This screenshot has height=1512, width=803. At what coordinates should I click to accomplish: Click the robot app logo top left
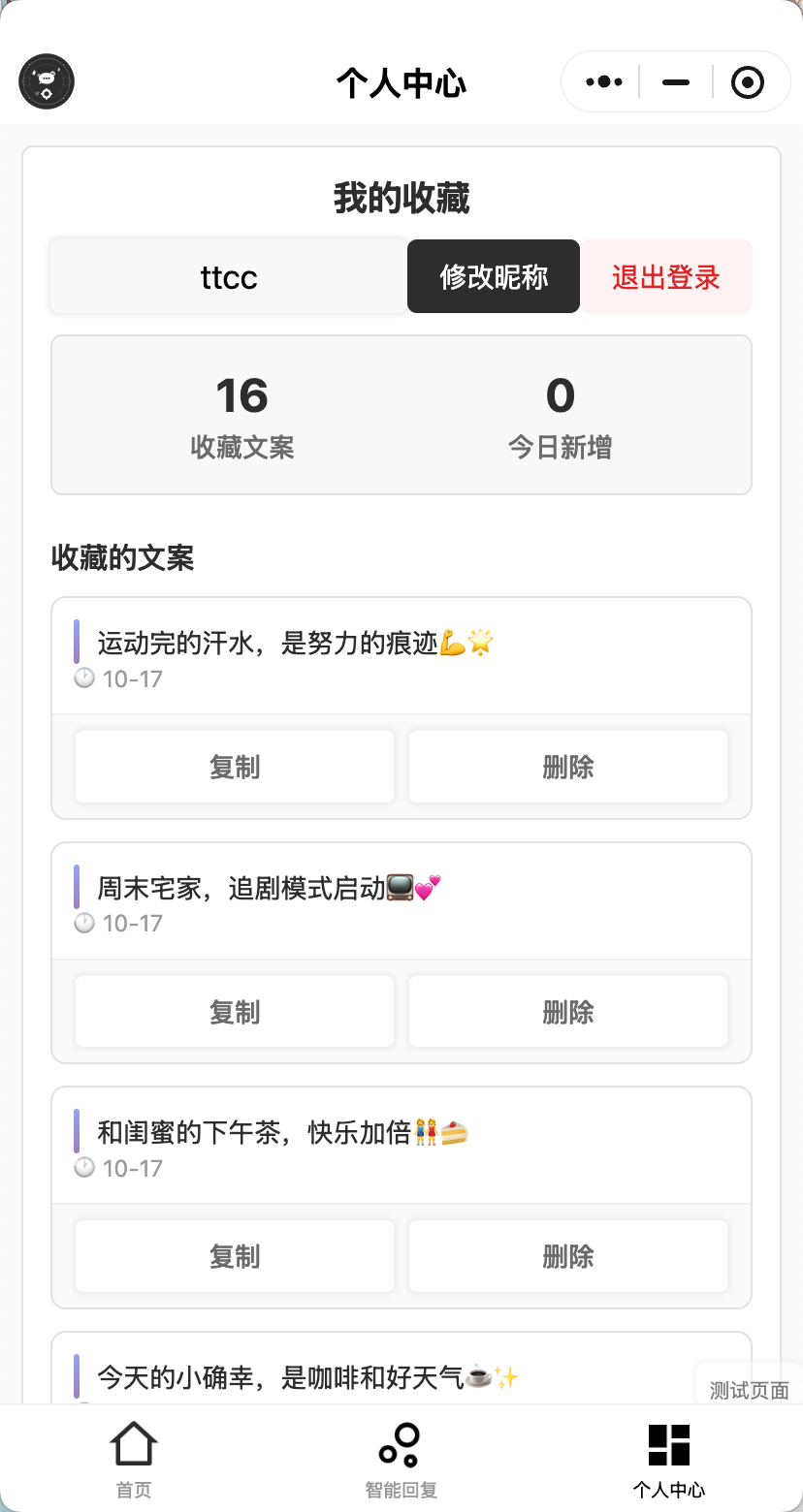pyautogui.click(x=46, y=81)
